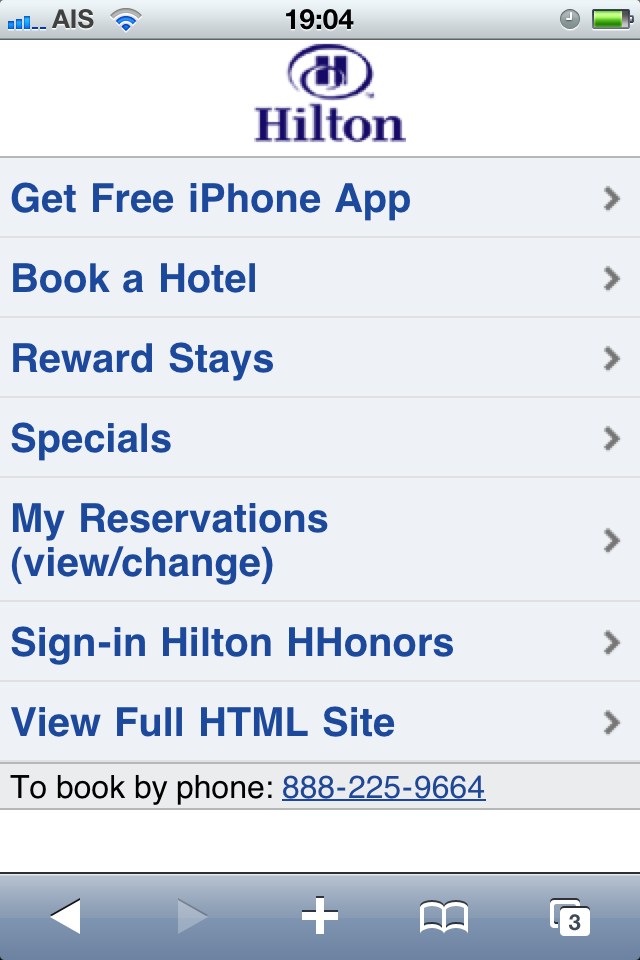Open the bookmarks book icon
The width and height of the screenshot is (640, 960).
click(444, 916)
